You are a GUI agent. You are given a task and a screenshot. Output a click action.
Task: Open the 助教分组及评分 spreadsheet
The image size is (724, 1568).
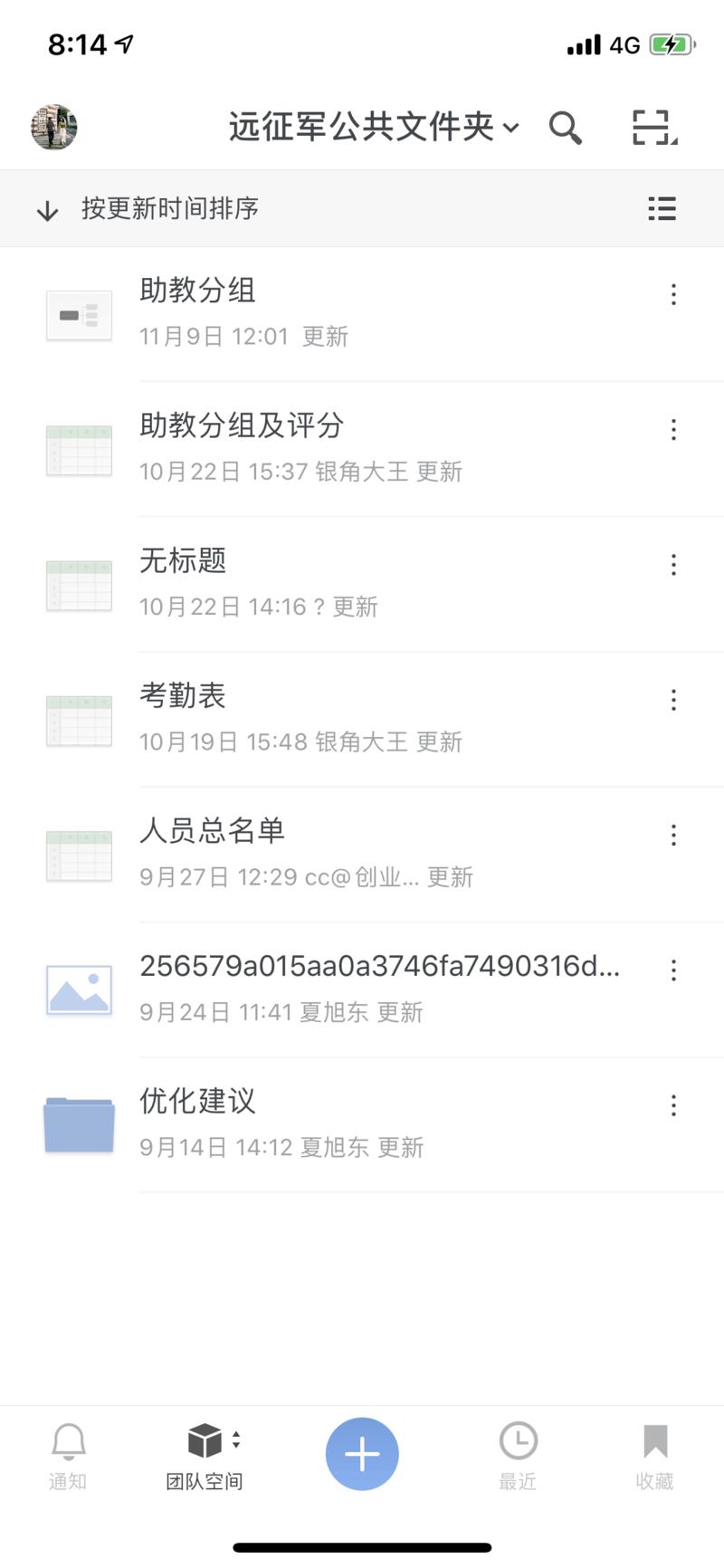pyautogui.click(x=242, y=425)
